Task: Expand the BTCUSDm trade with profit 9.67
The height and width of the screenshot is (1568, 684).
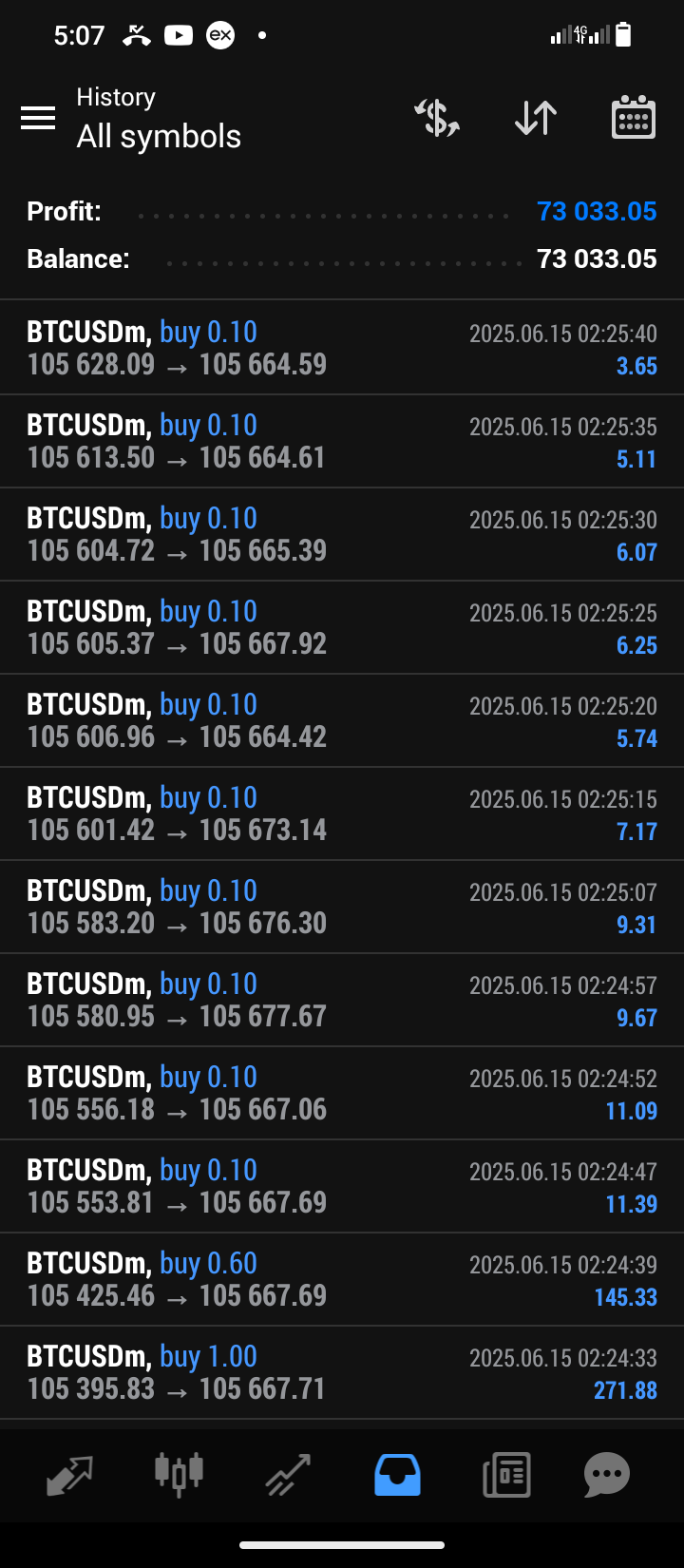Action: [342, 1000]
